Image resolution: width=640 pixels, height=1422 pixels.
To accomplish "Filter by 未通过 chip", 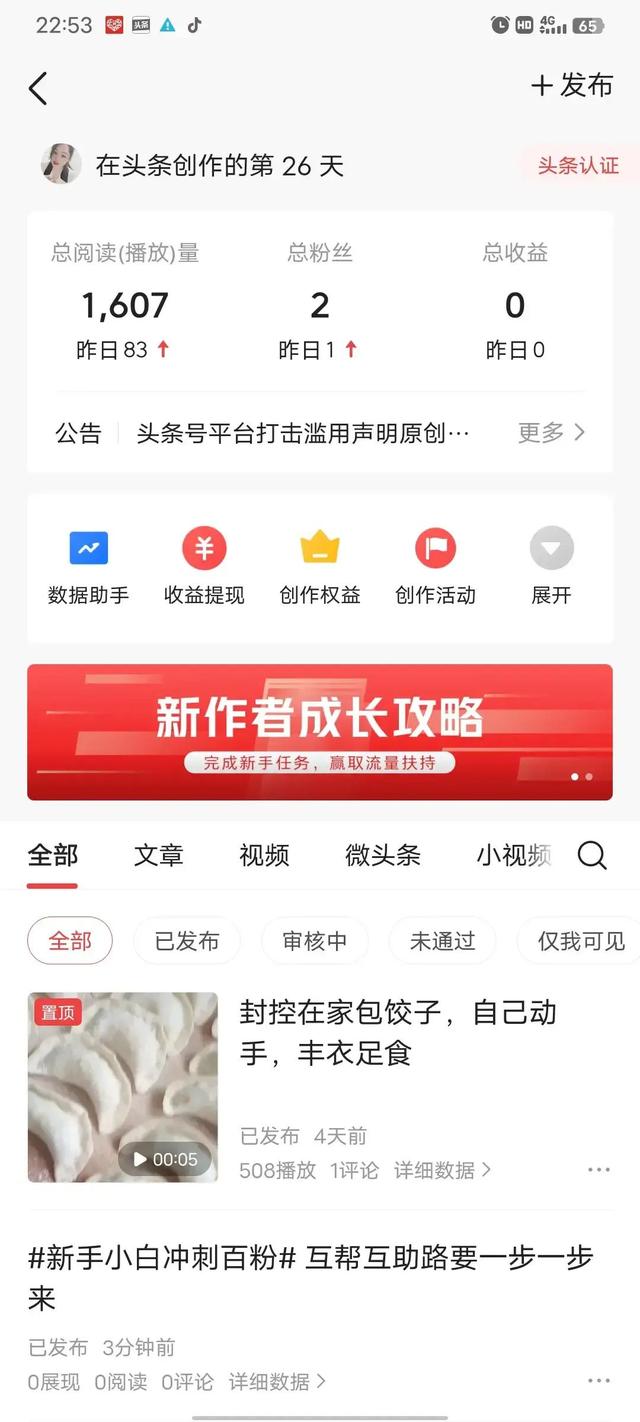I will pyautogui.click(x=442, y=941).
